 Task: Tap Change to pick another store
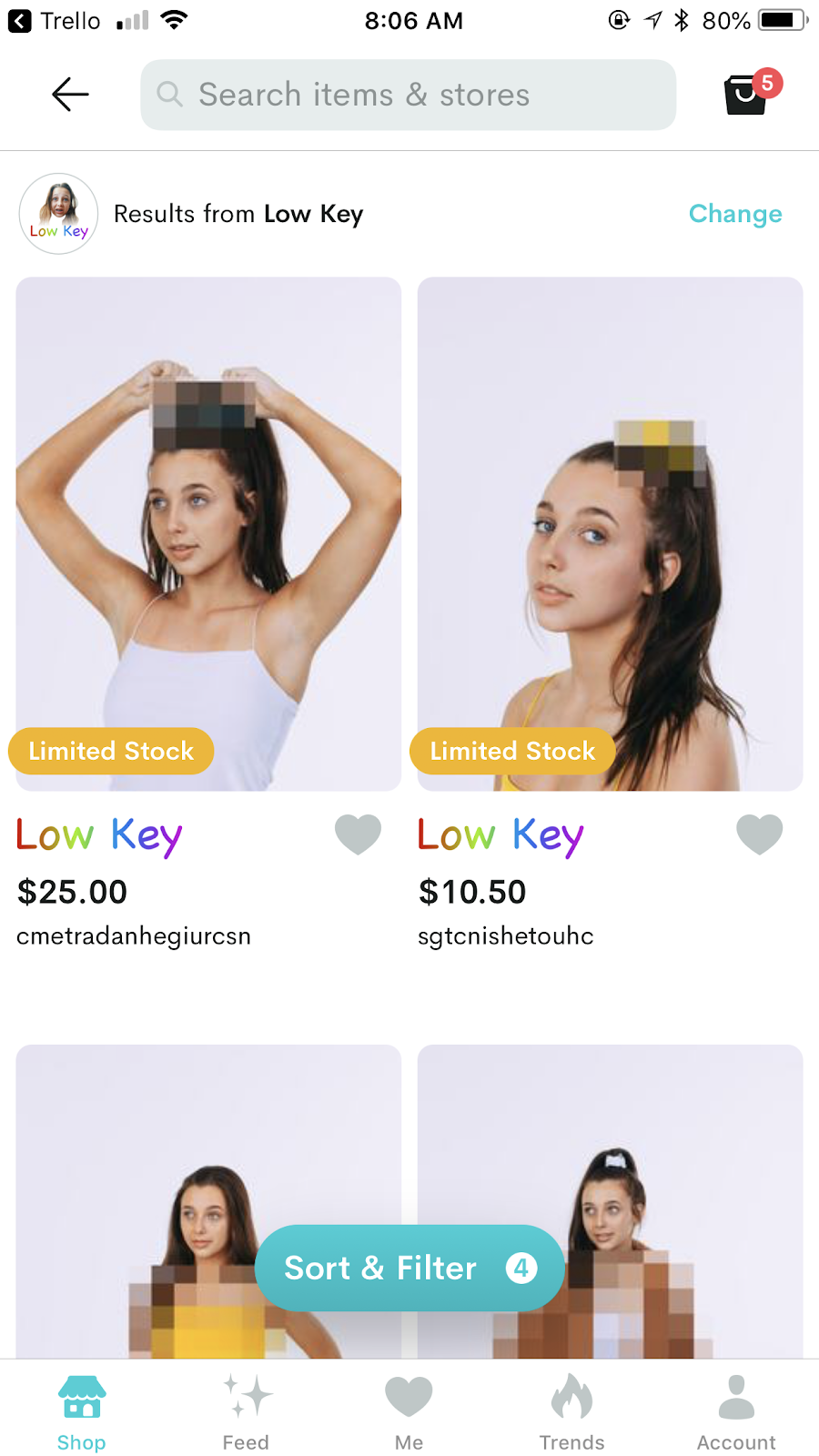(x=734, y=214)
